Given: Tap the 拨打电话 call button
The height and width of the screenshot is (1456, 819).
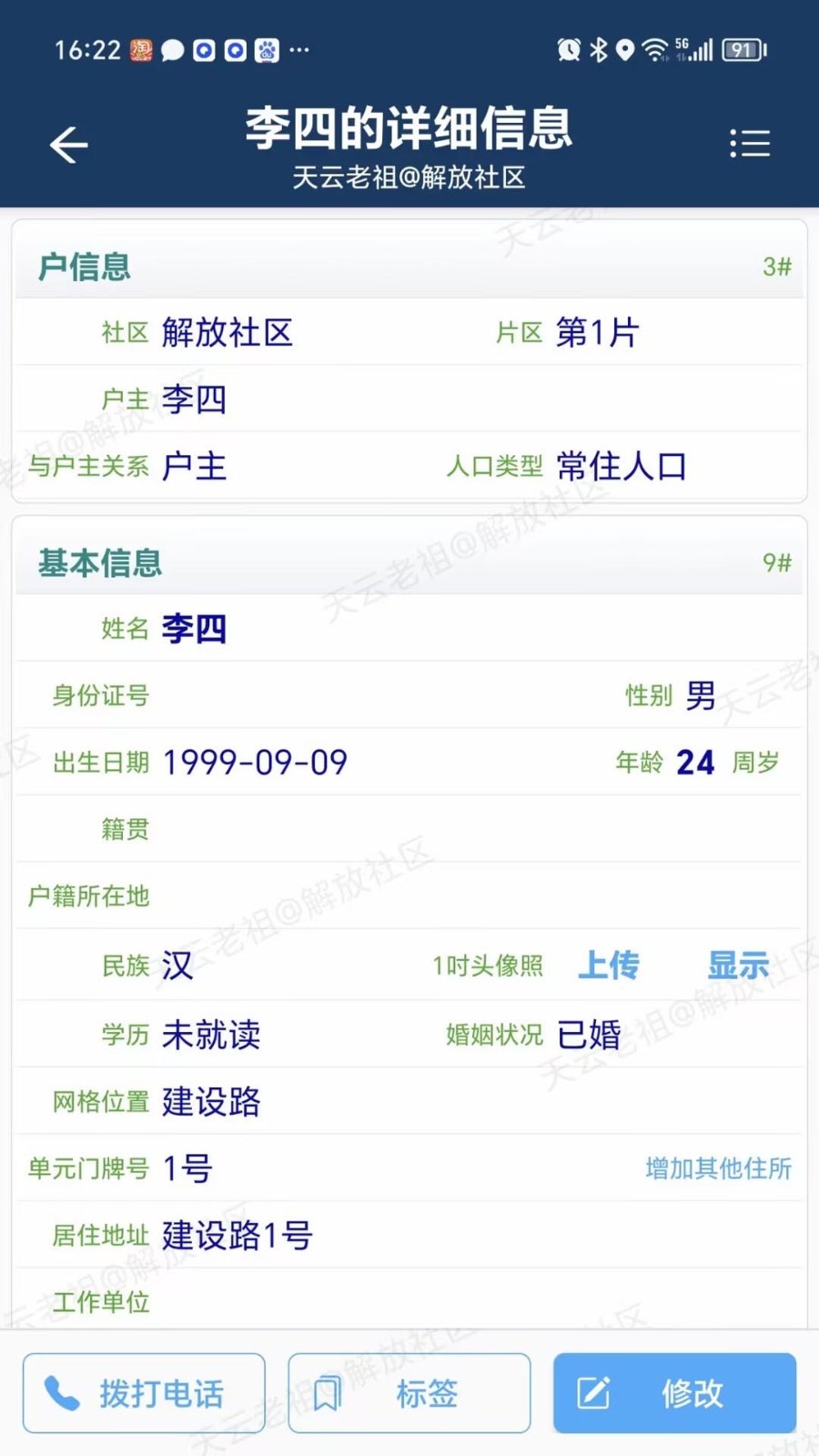Looking at the screenshot, I should click(144, 1393).
